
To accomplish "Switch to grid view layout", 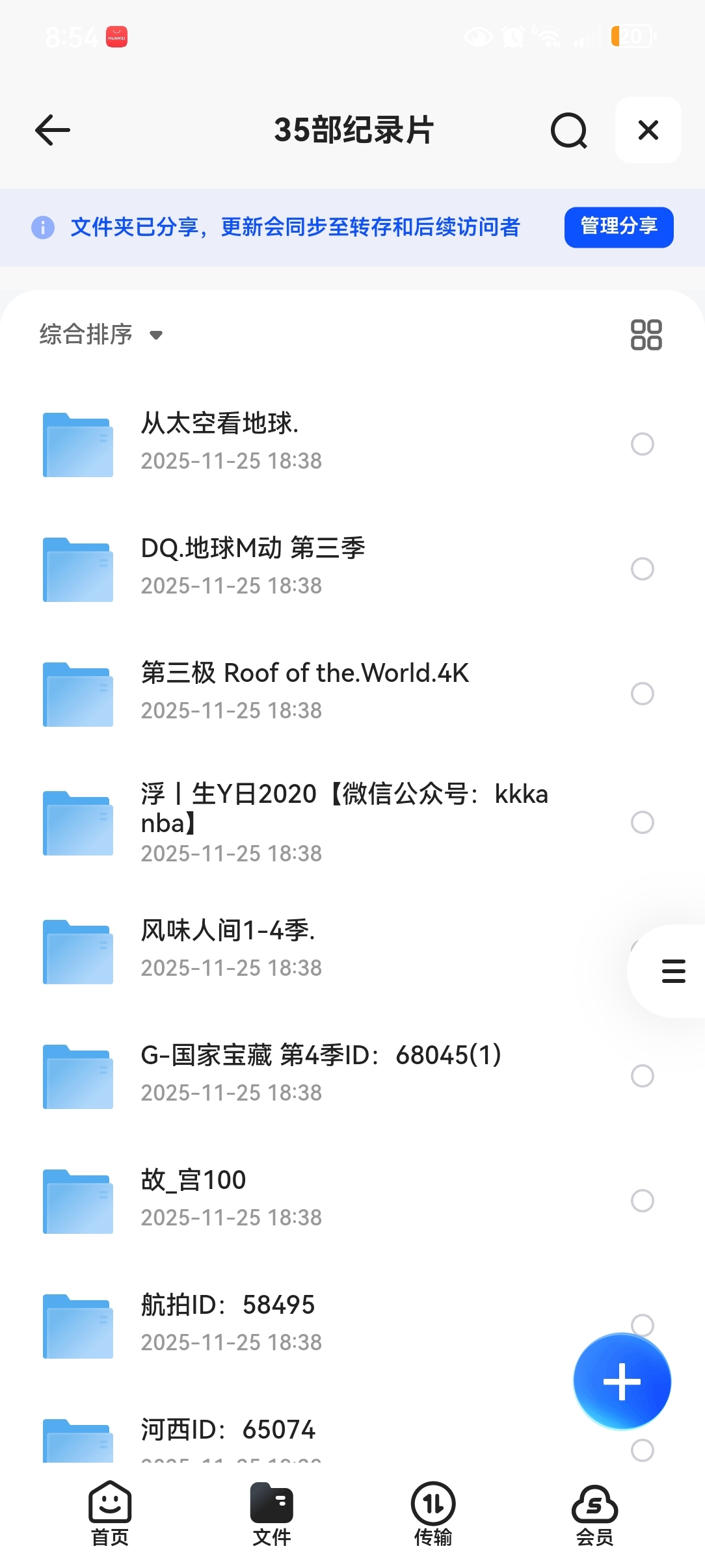I will (646, 335).
